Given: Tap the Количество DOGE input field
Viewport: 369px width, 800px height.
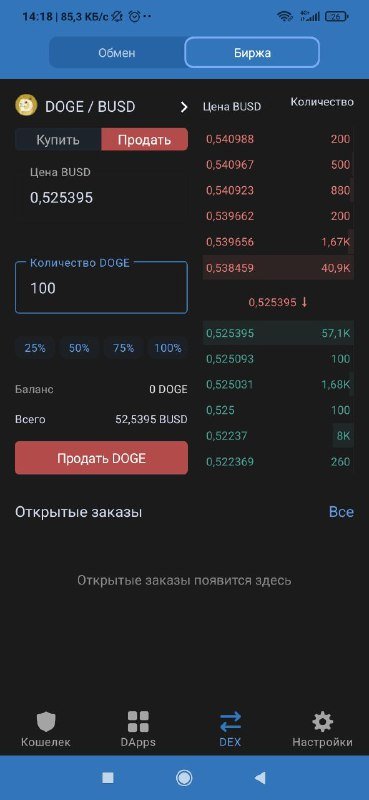Looking at the screenshot, I should point(101,288).
